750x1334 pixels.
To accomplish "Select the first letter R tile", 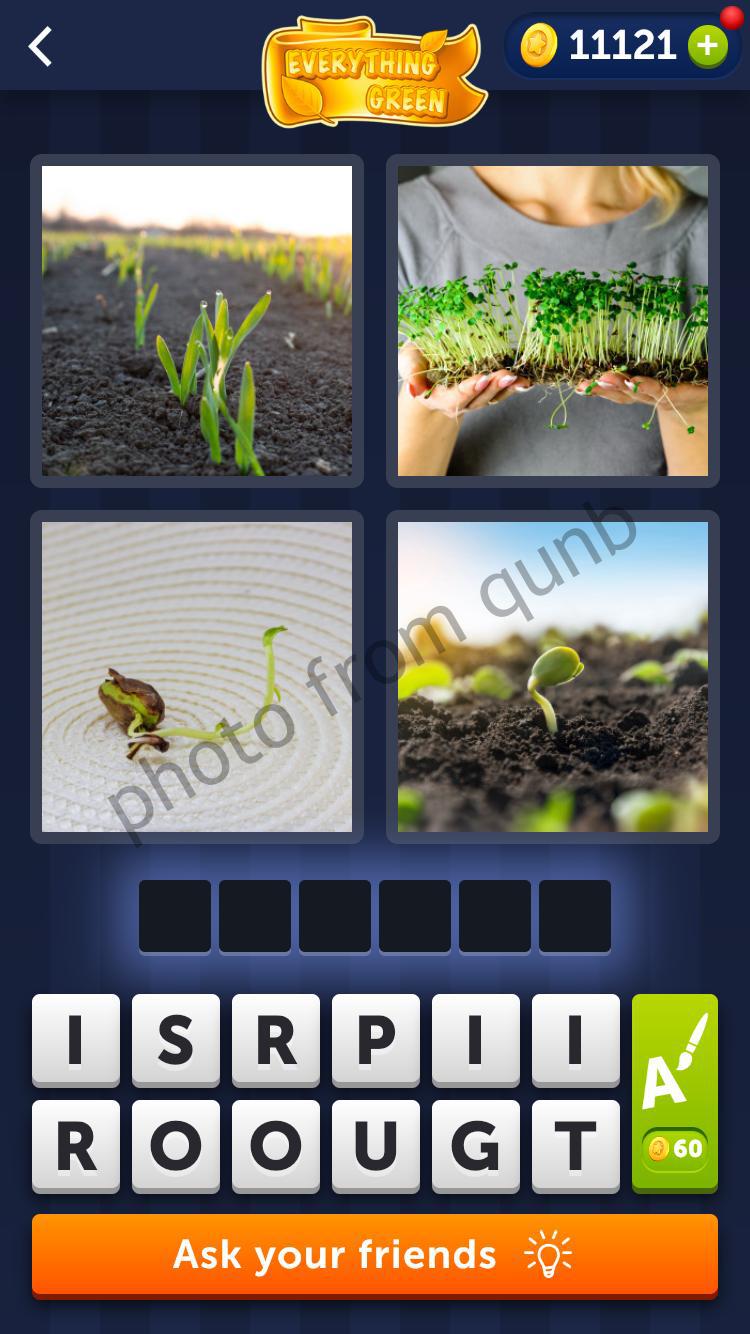I will click(x=276, y=1040).
